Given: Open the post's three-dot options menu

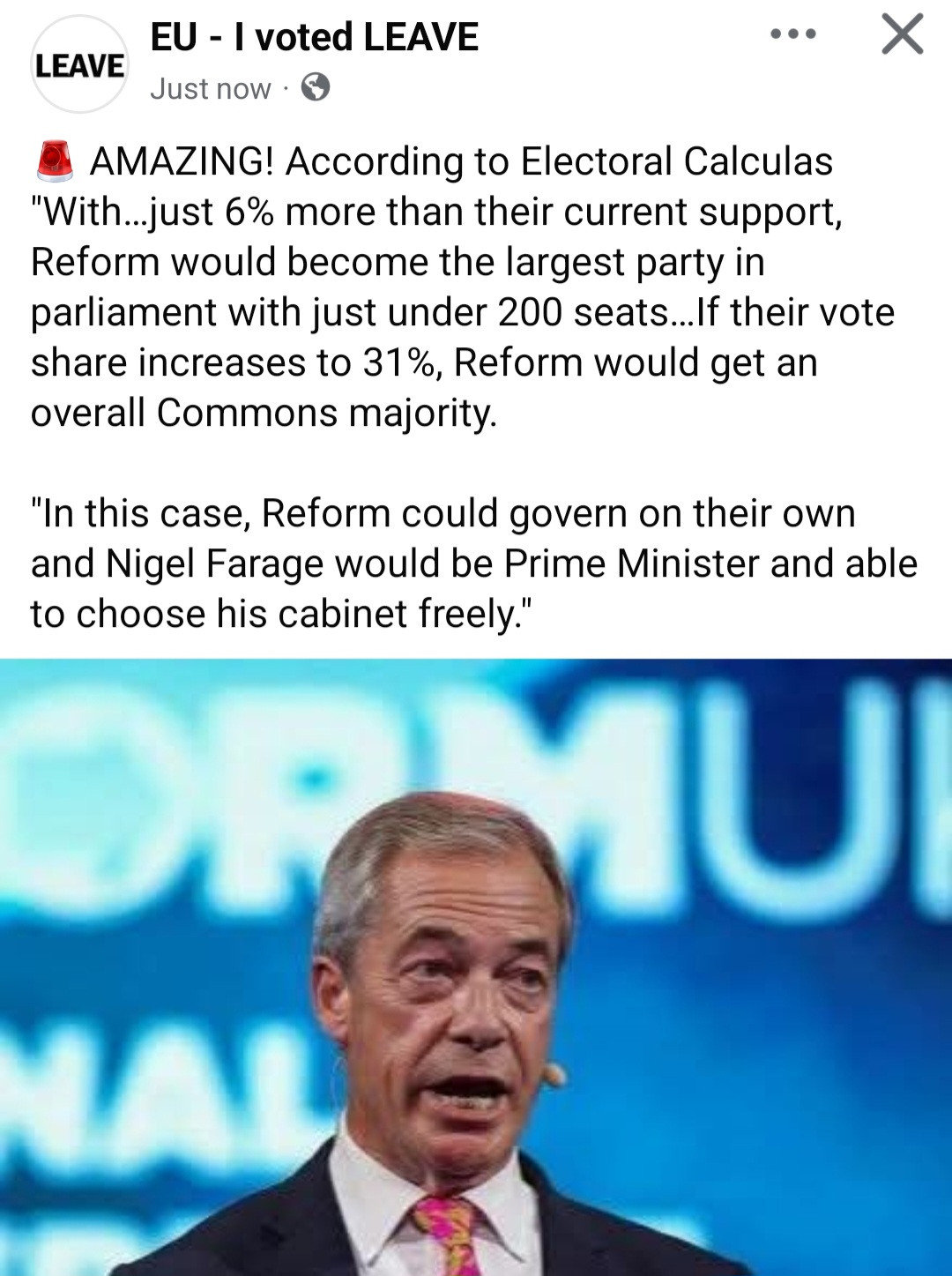Looking at the screenshot, I should click(792, 35).
